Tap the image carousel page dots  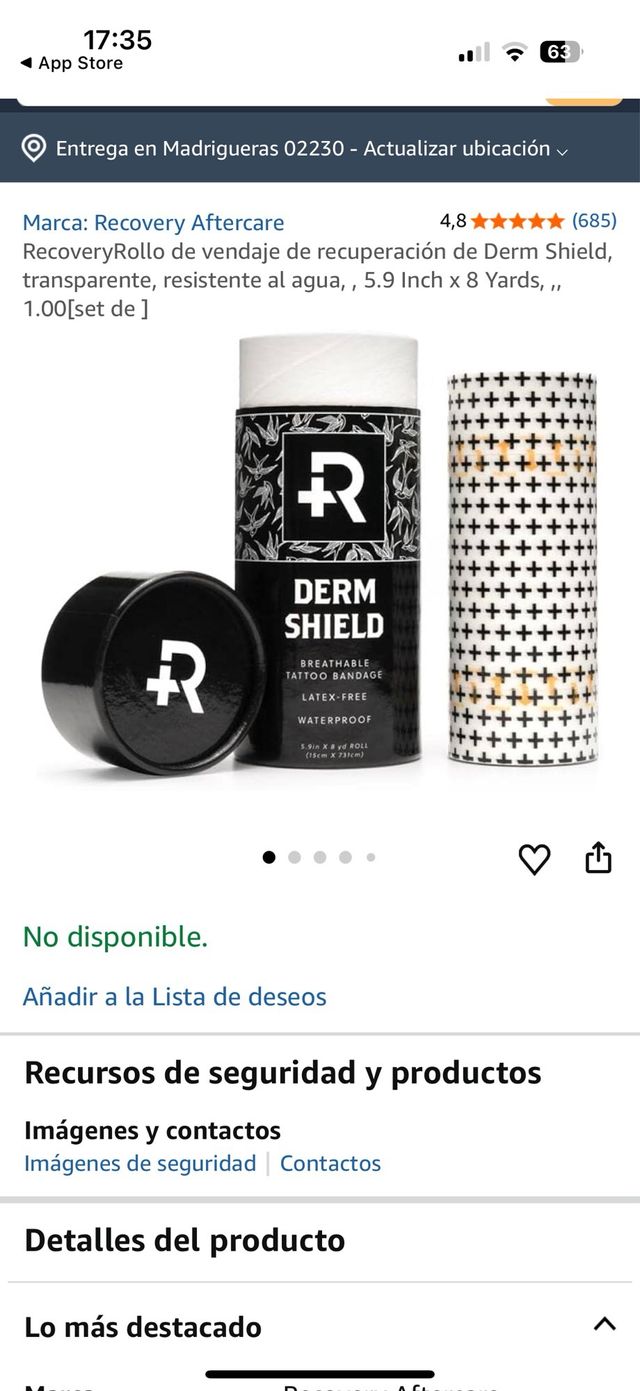pyautogui.click(x=320, y=857)
